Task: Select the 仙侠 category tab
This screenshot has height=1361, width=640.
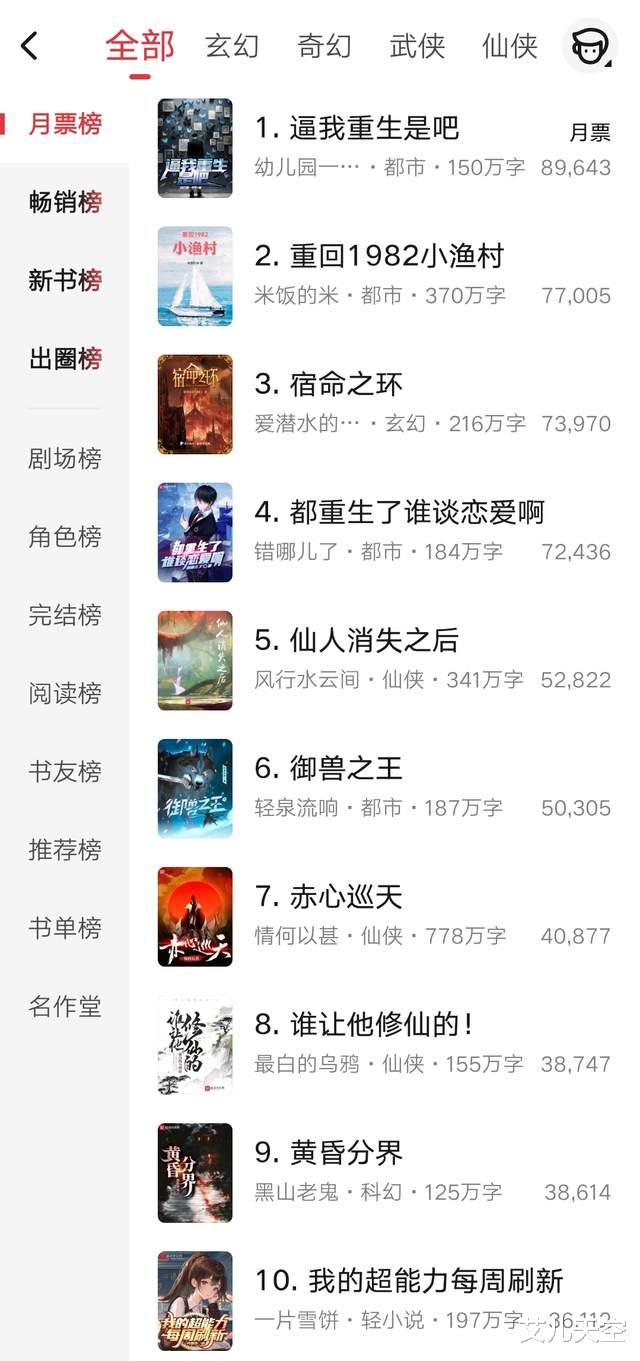Action: click(509, 46)
